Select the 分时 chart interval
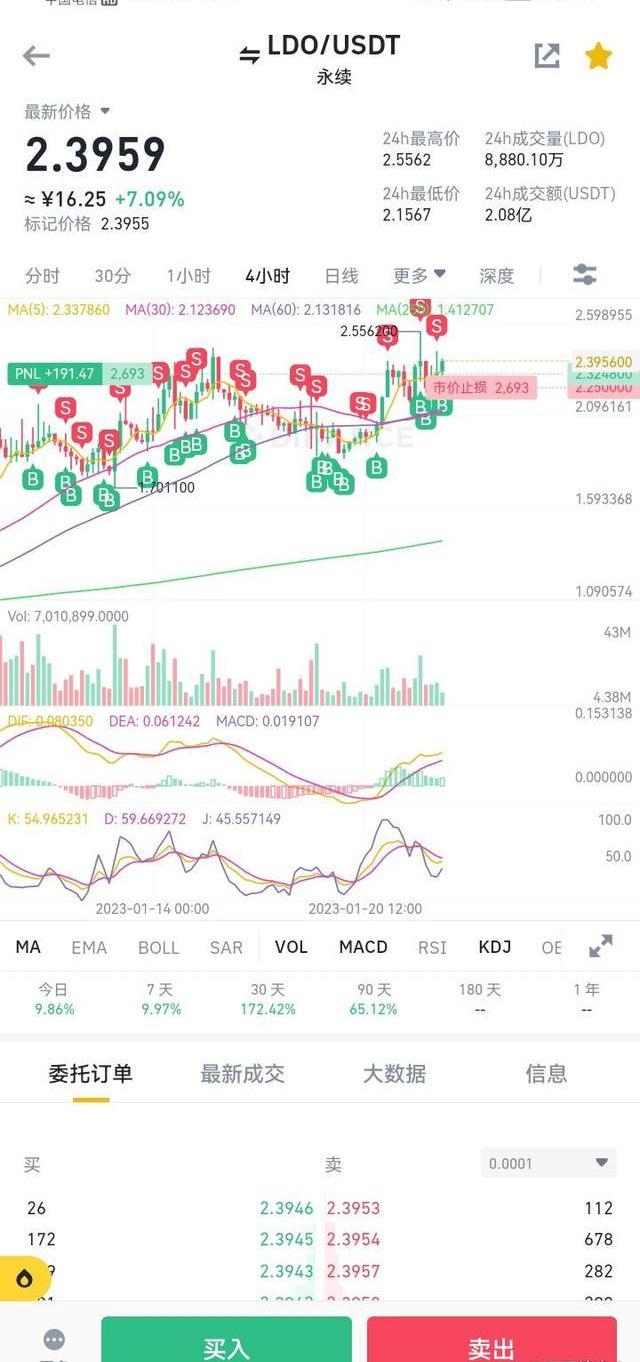Viewport: 640px width, 1362px height. tap(42, 276)
